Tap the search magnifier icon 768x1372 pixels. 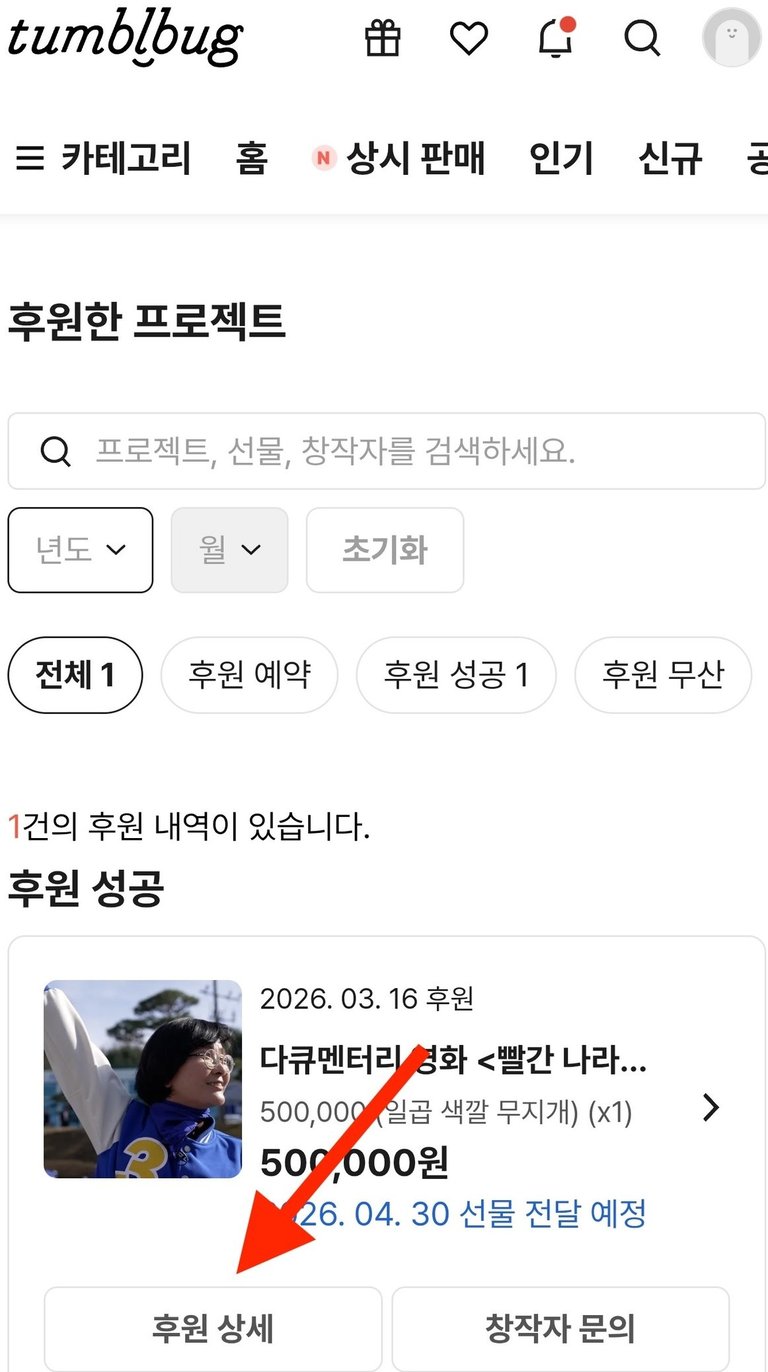tap(642, 39)
